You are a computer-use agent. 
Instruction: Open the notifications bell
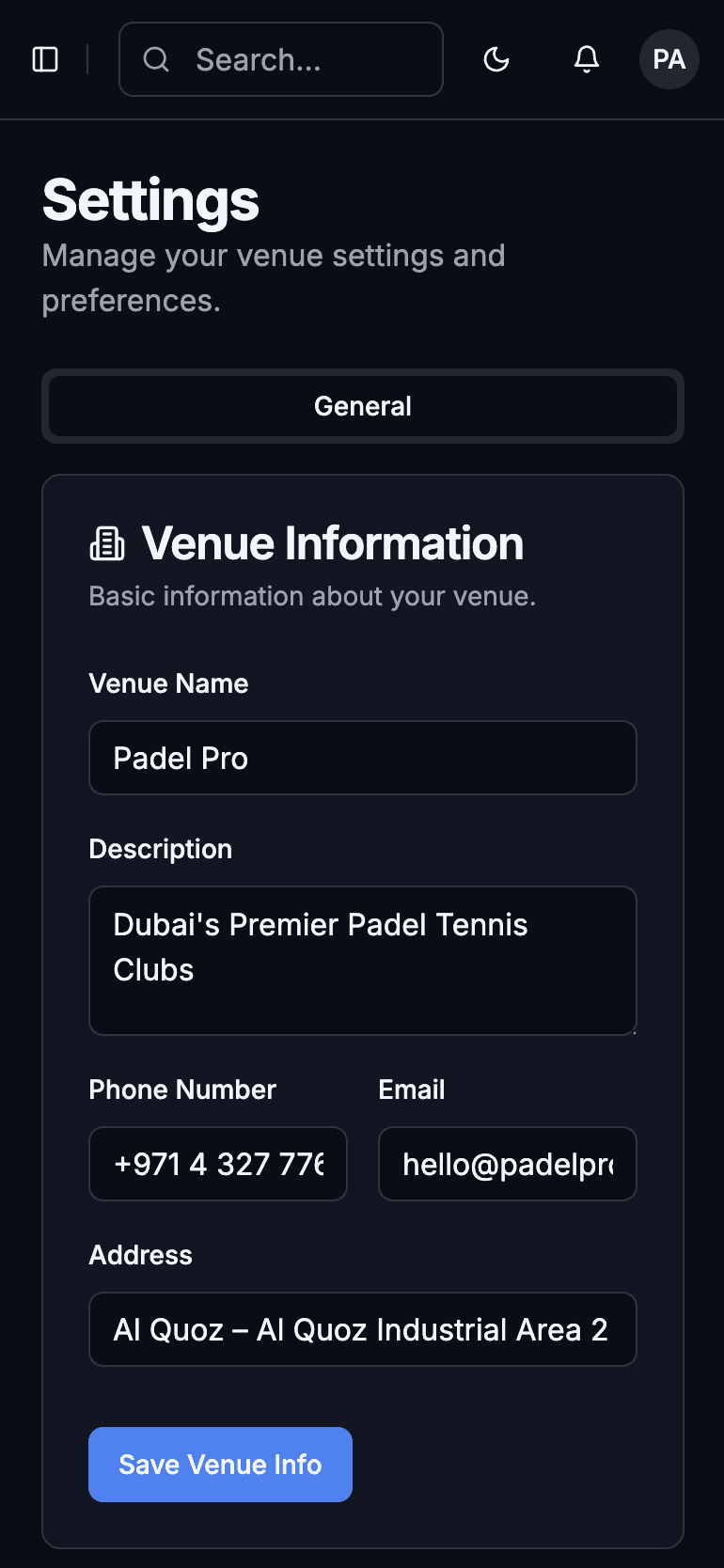click(587, 59)
